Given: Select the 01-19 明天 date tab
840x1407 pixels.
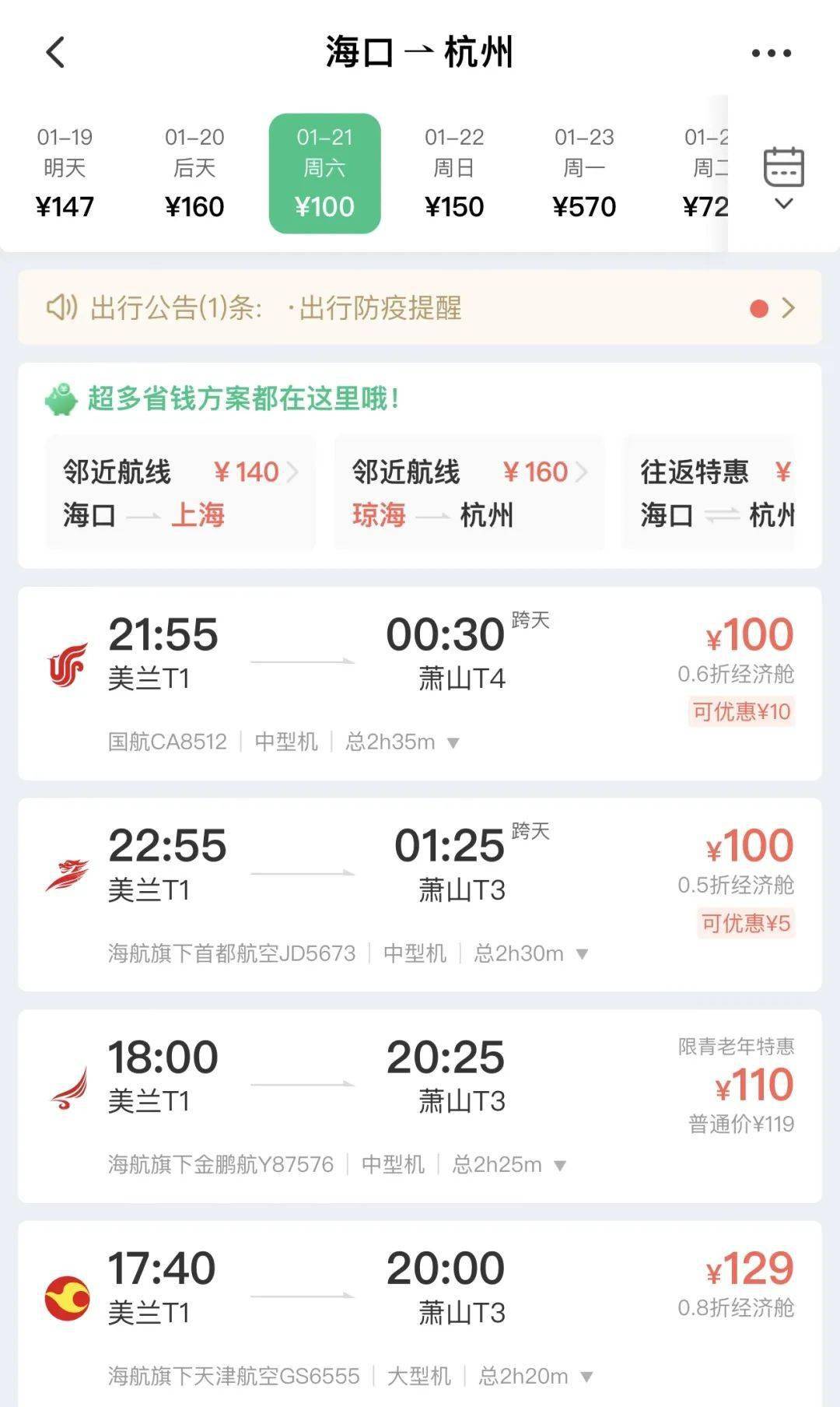Looking at the screenshot, I should point(65,170).
